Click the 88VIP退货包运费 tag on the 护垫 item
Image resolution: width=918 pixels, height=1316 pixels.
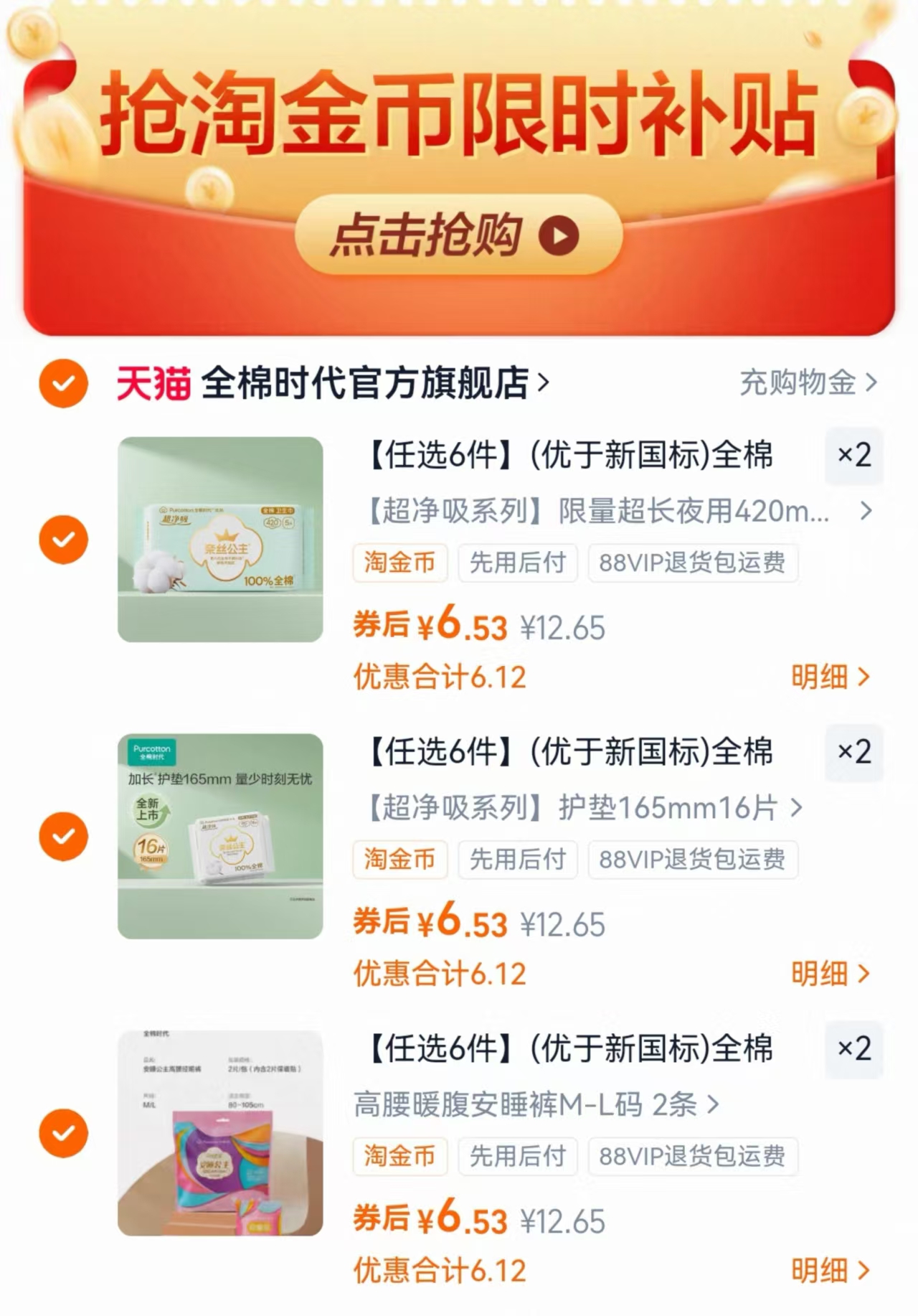click(x=692, y=860)
